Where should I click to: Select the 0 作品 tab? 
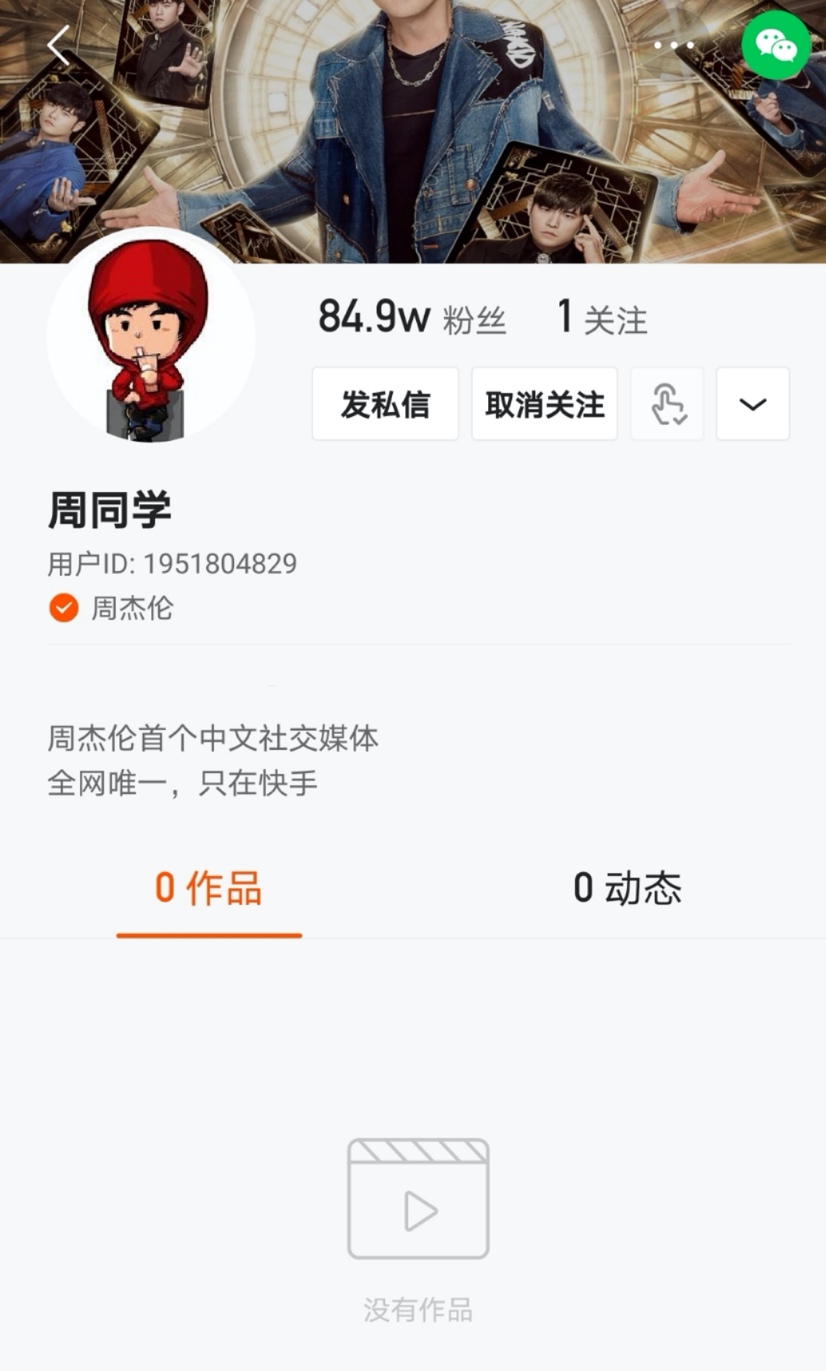[208, 888]
